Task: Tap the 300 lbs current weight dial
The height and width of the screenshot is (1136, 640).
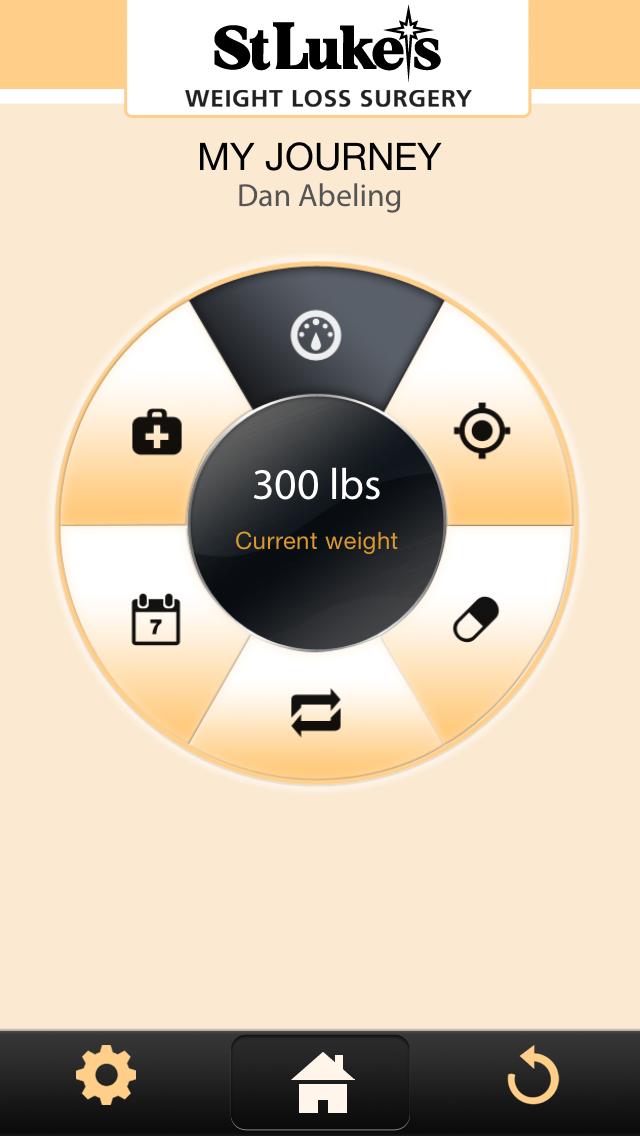Action: pyautogui.click(x=317, y=512)
